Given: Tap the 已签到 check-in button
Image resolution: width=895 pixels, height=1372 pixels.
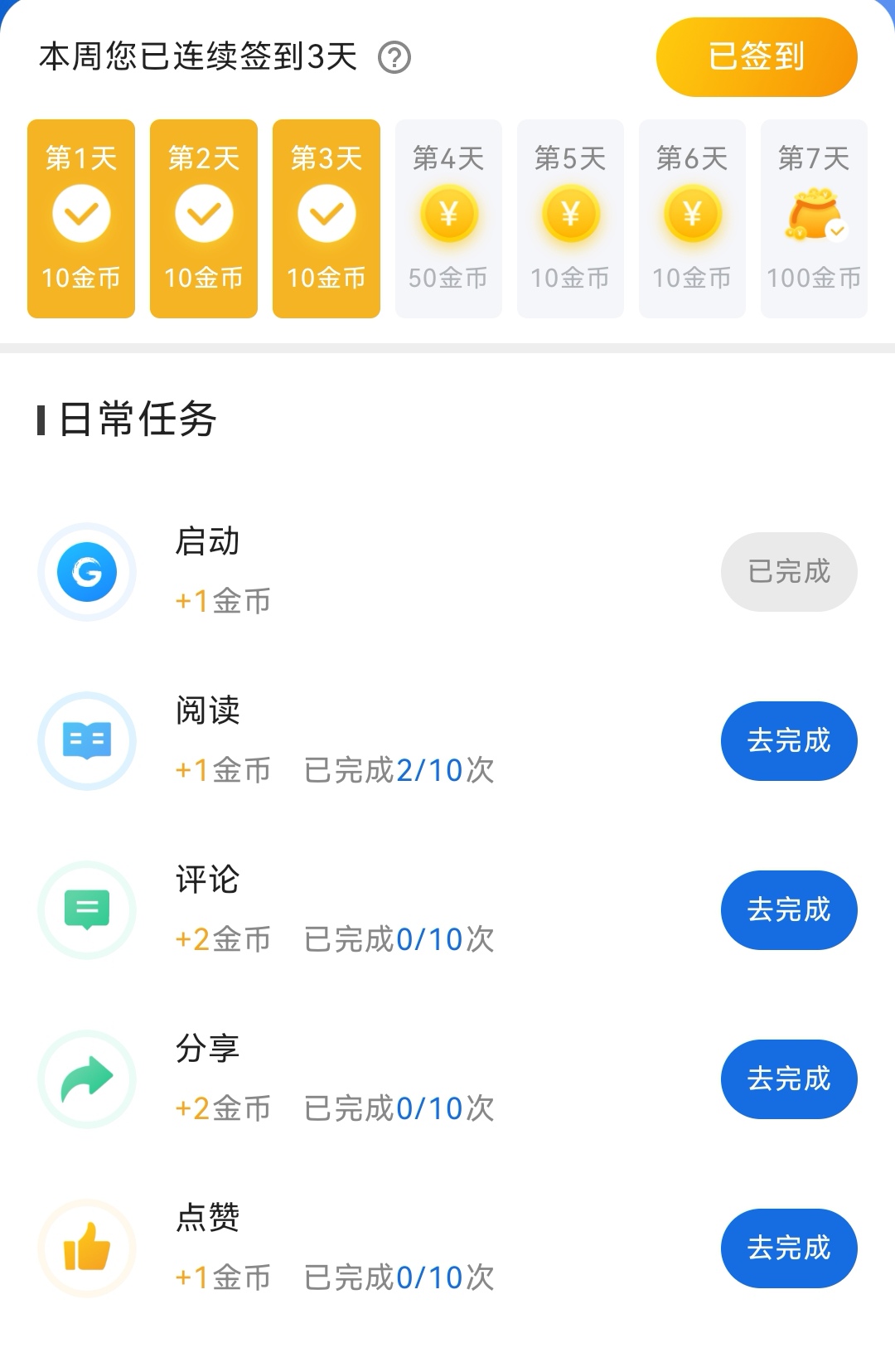Looking at the screenshot, I should tap(756, 57).
